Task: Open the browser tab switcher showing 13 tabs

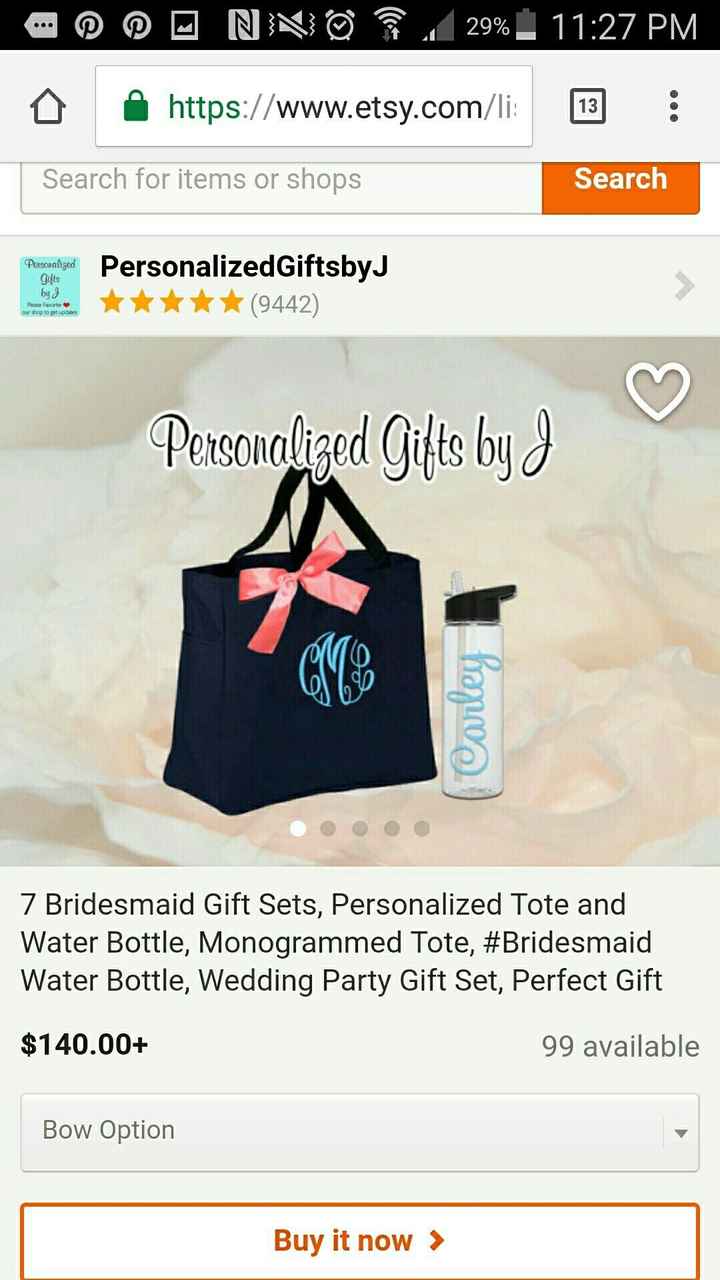Action: (x=590, y=106)
